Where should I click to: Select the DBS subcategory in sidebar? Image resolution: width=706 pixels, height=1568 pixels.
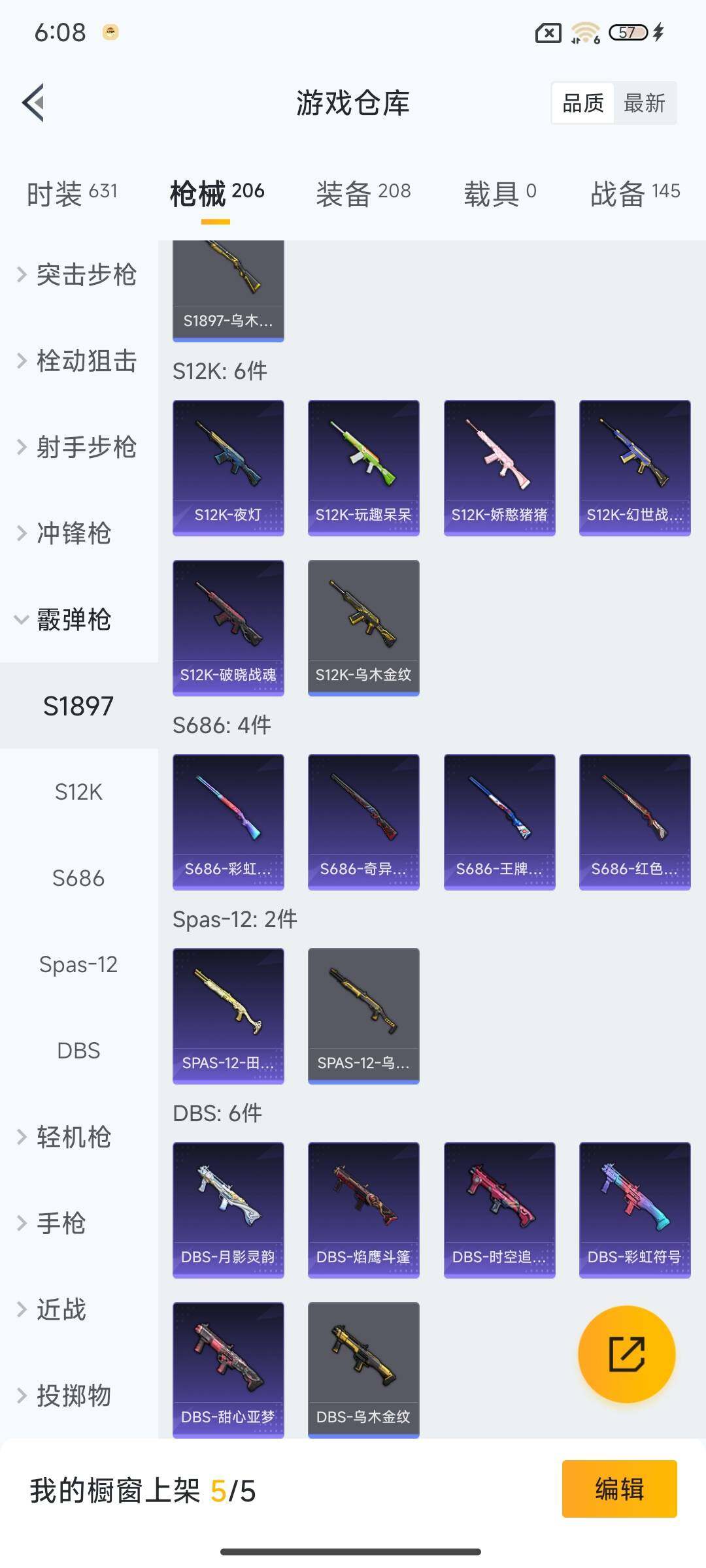79,1051
